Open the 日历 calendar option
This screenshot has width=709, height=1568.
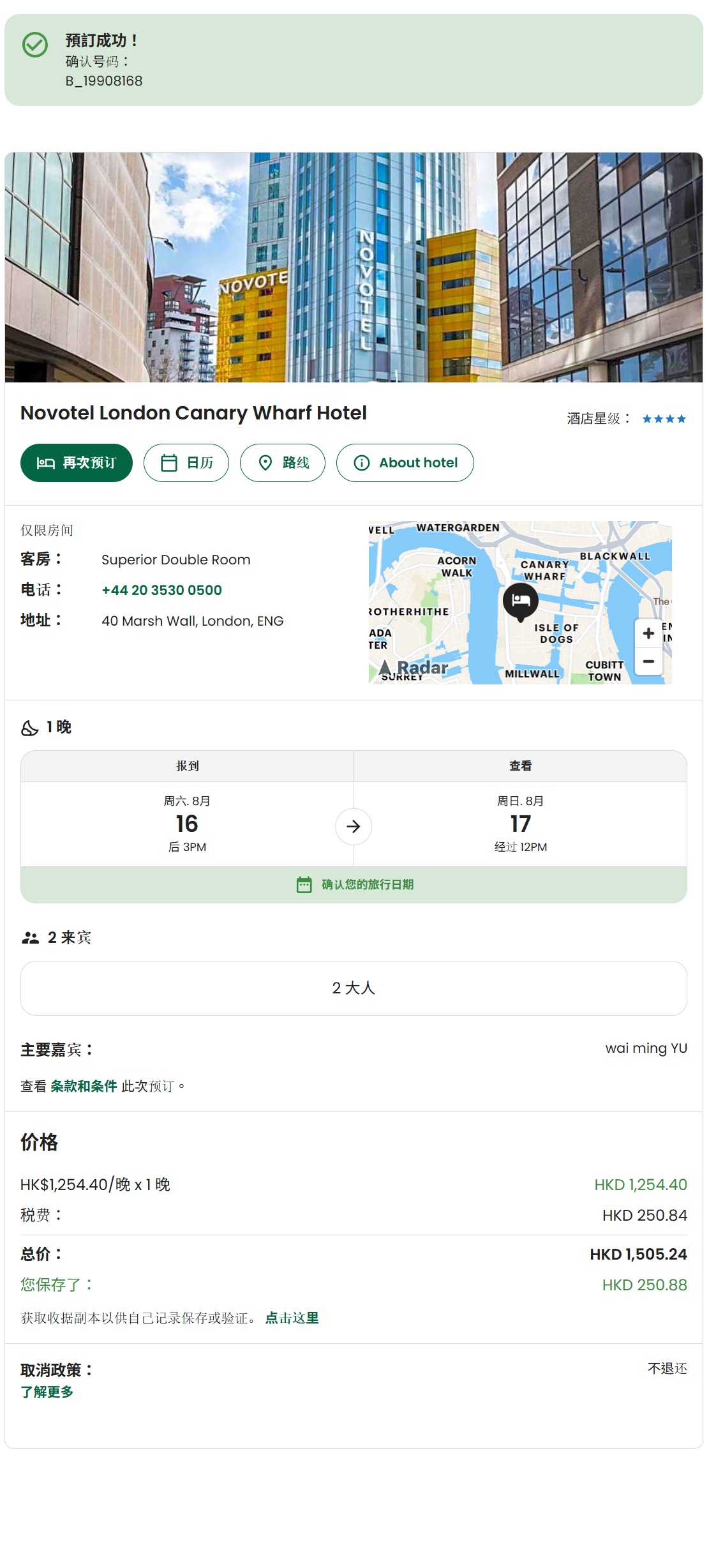[x=186, y=463]
